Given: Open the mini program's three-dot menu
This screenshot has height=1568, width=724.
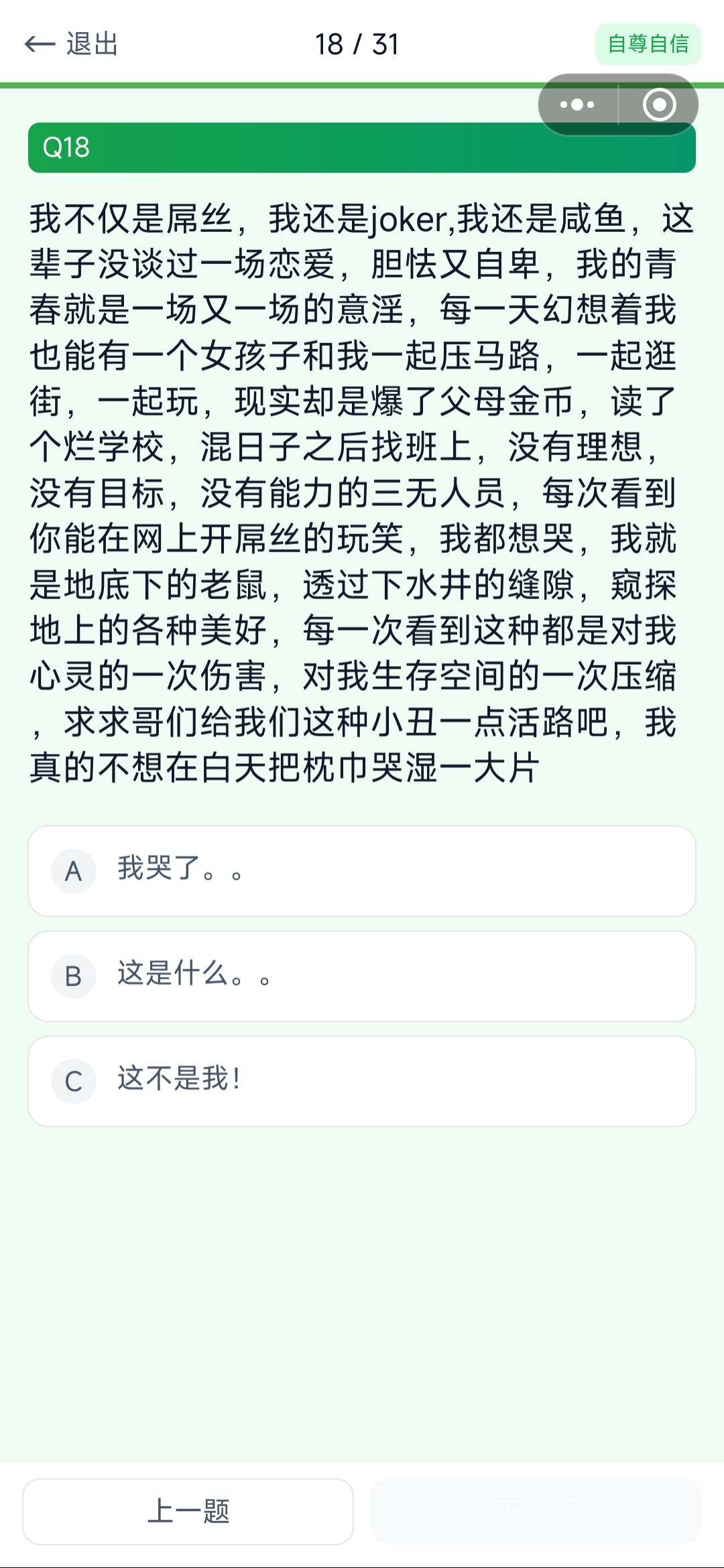Looking at the screenshot, I should coord(577,105).
